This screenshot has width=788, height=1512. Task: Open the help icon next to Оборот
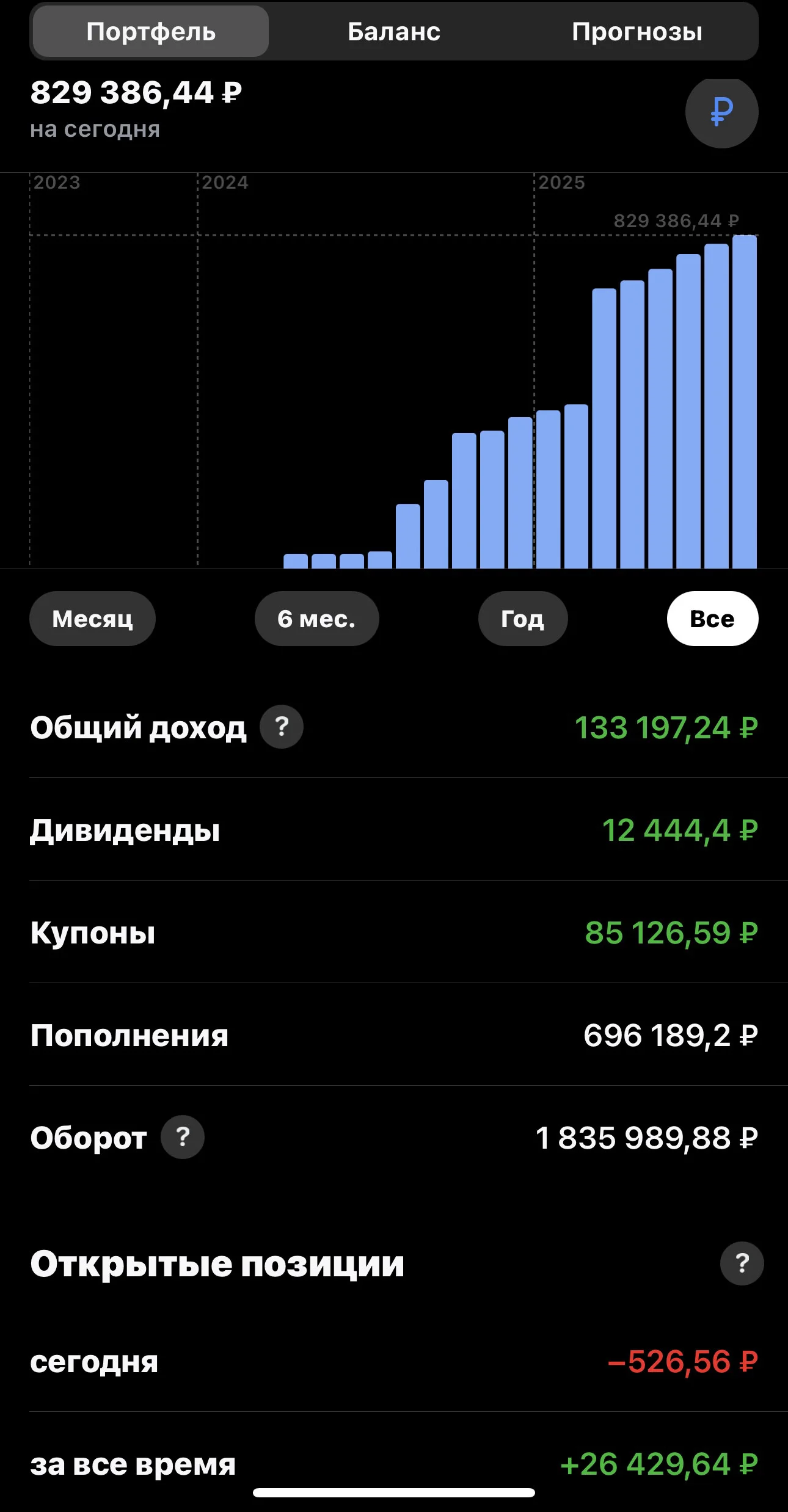click(183, 1137)
